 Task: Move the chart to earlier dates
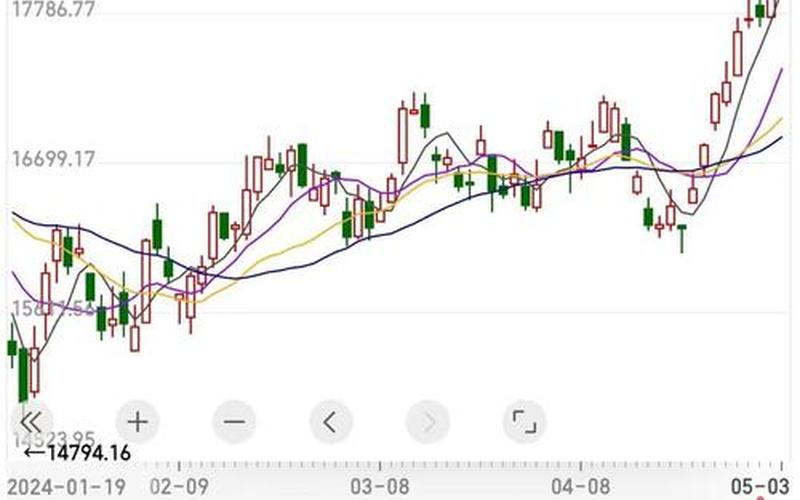coord(331,422)
